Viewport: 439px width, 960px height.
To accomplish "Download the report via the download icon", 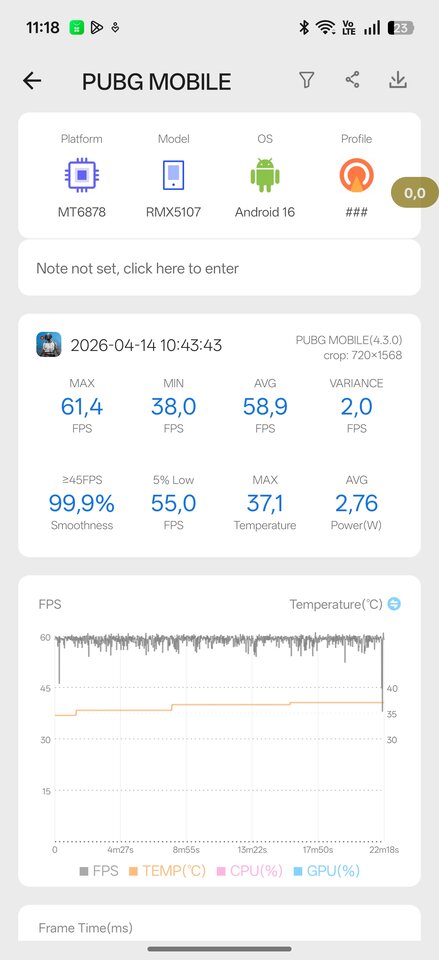I will point(398,80).
